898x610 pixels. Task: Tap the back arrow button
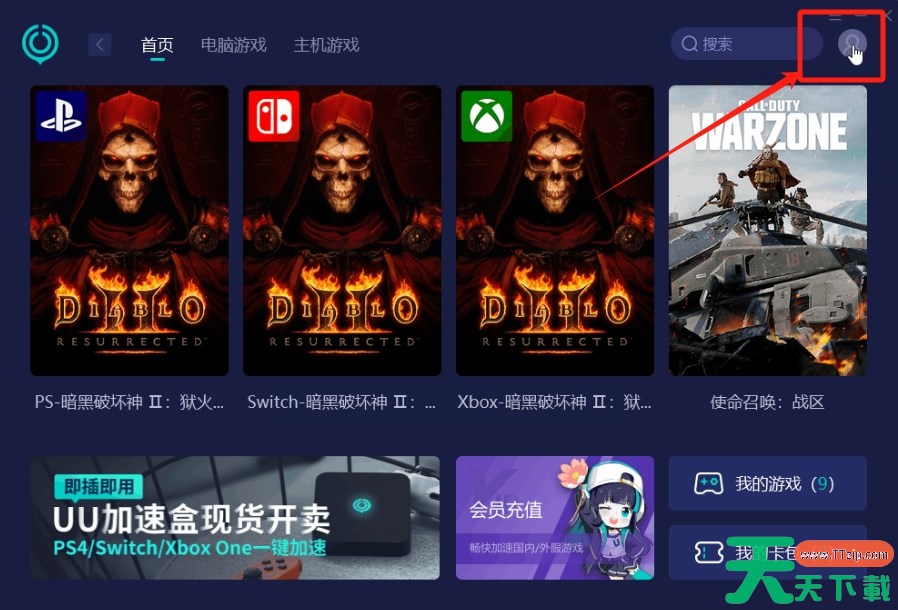pyautogui.click(x=99, y=44)
